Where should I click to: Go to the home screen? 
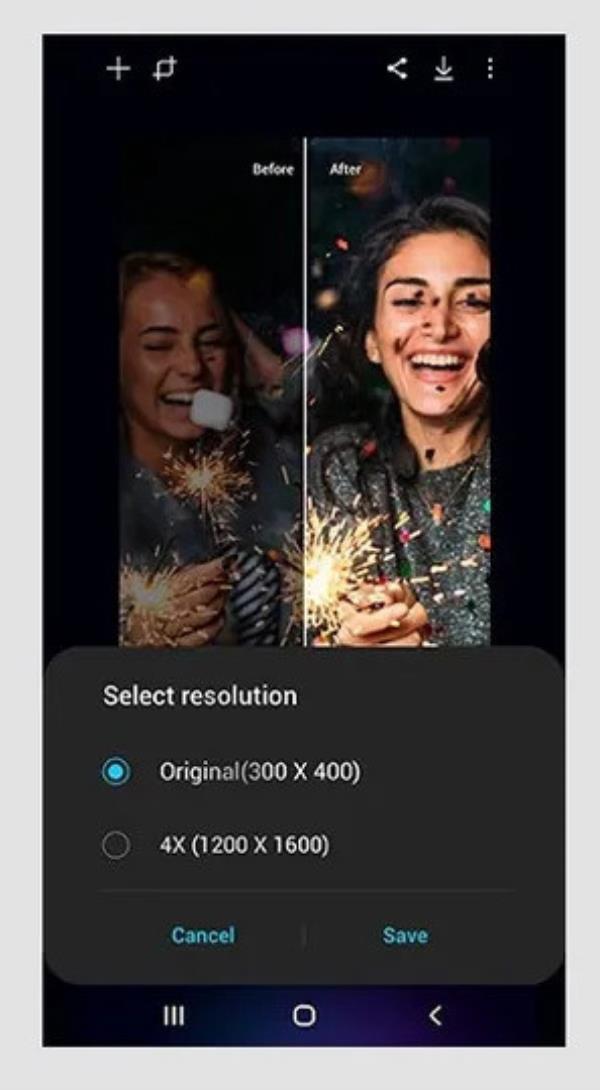304,1016
